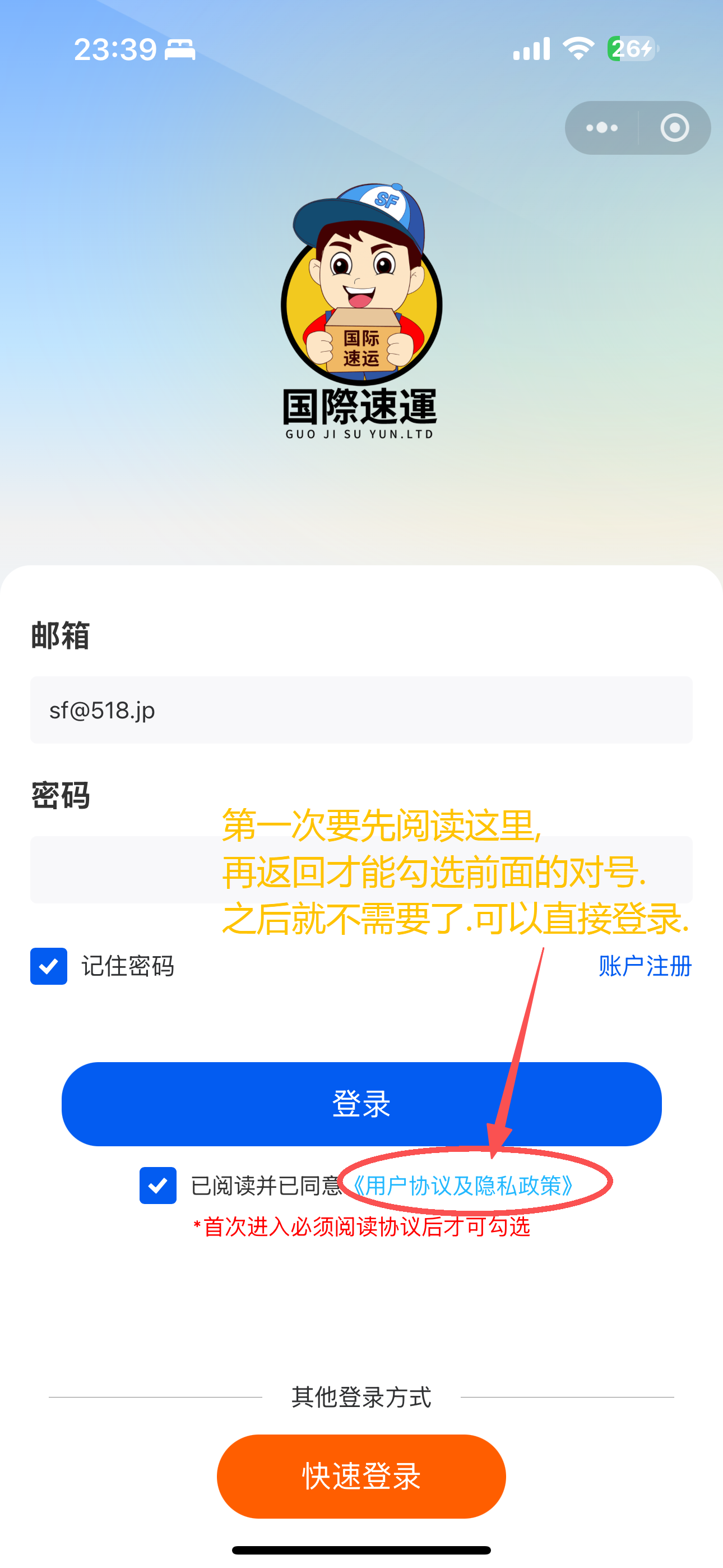The height and width of the screenshot is (1568, 723).
Task: Open the 账户注册 registration link
Action: tap(645, 966)
